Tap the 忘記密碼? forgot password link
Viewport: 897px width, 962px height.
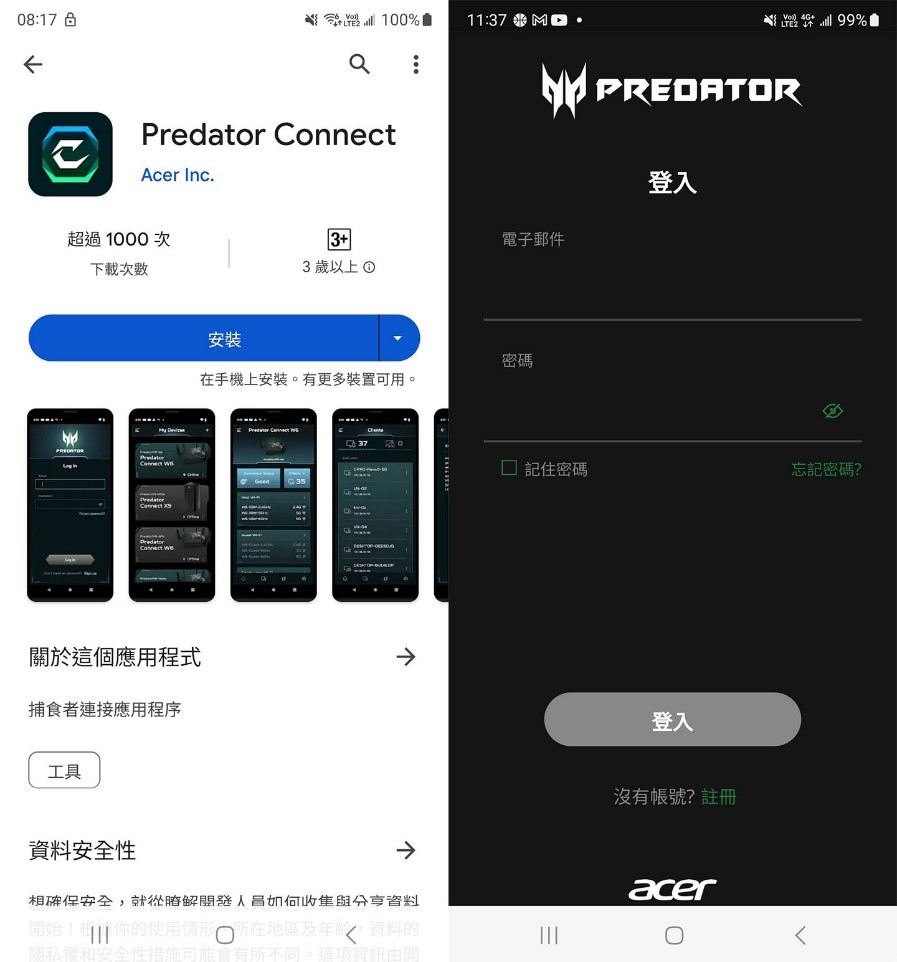coord(826,468)
